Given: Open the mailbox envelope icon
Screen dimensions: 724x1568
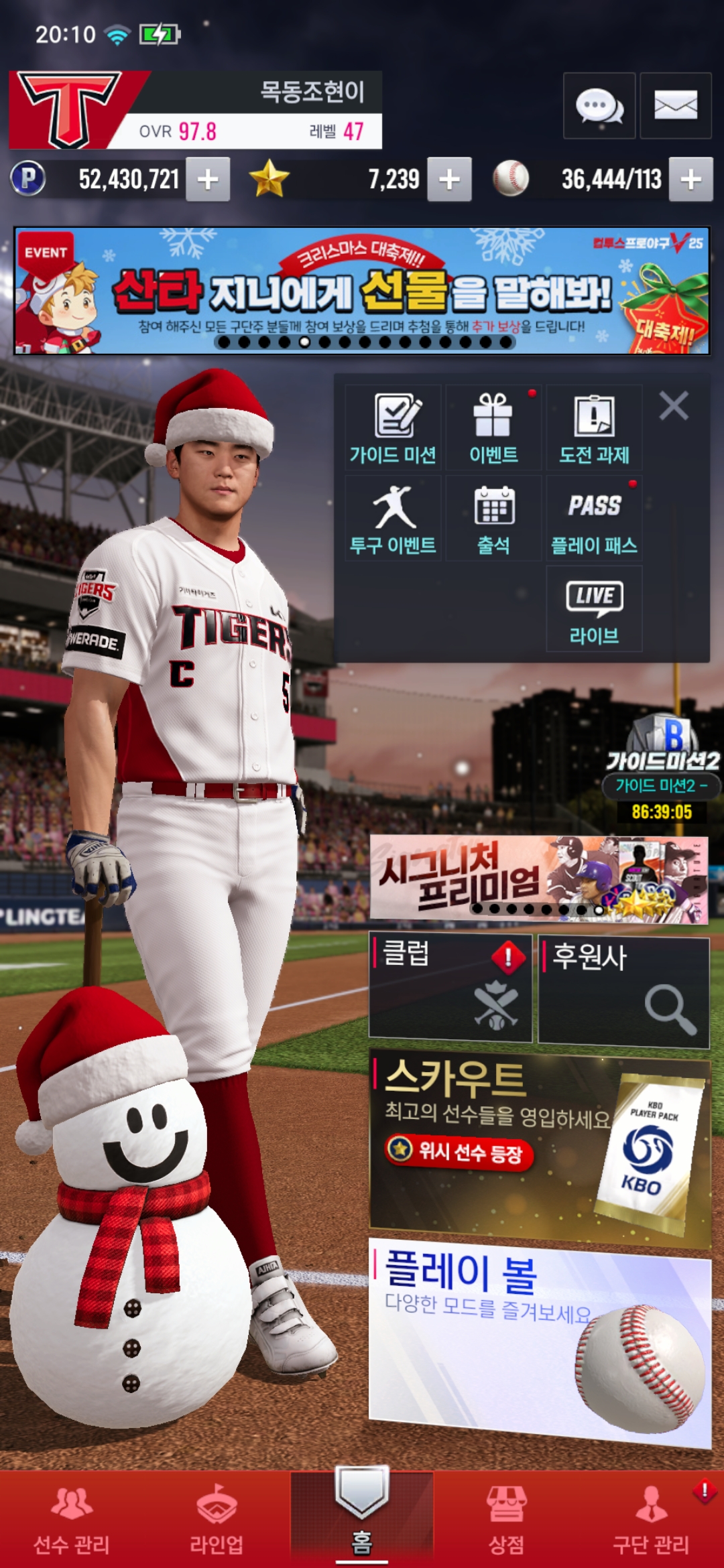Looking at the screenshot, I should pos(675,106).
